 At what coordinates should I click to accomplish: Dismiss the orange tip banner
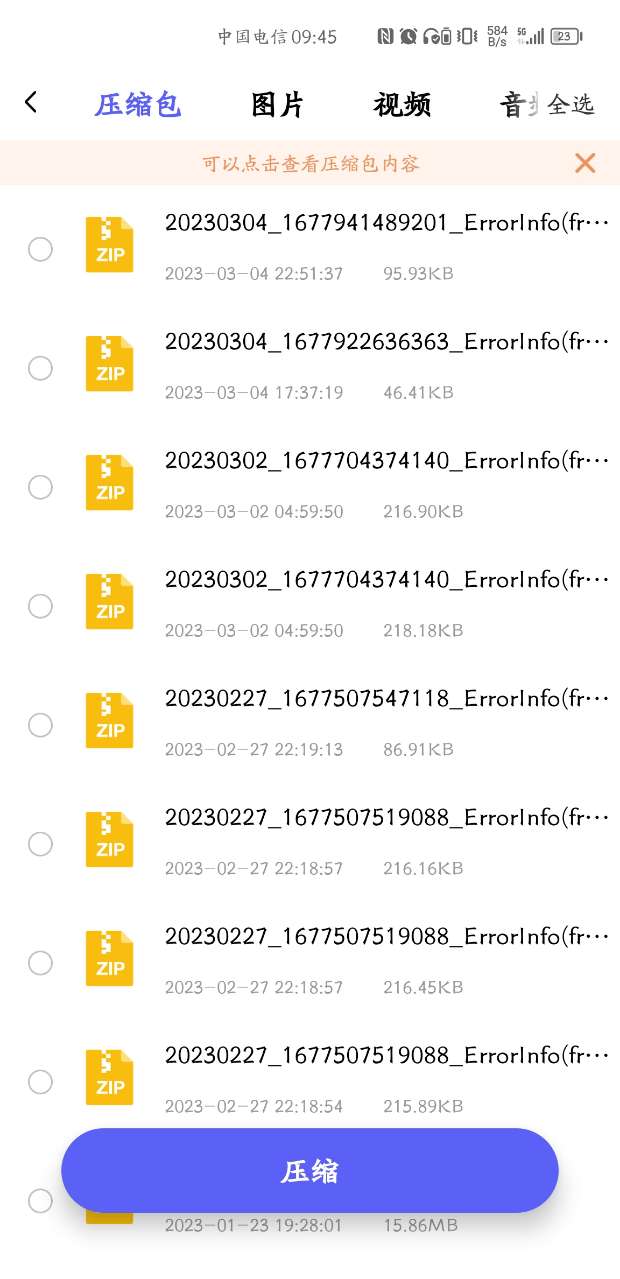pyautogui.click(x=585, y=163)
